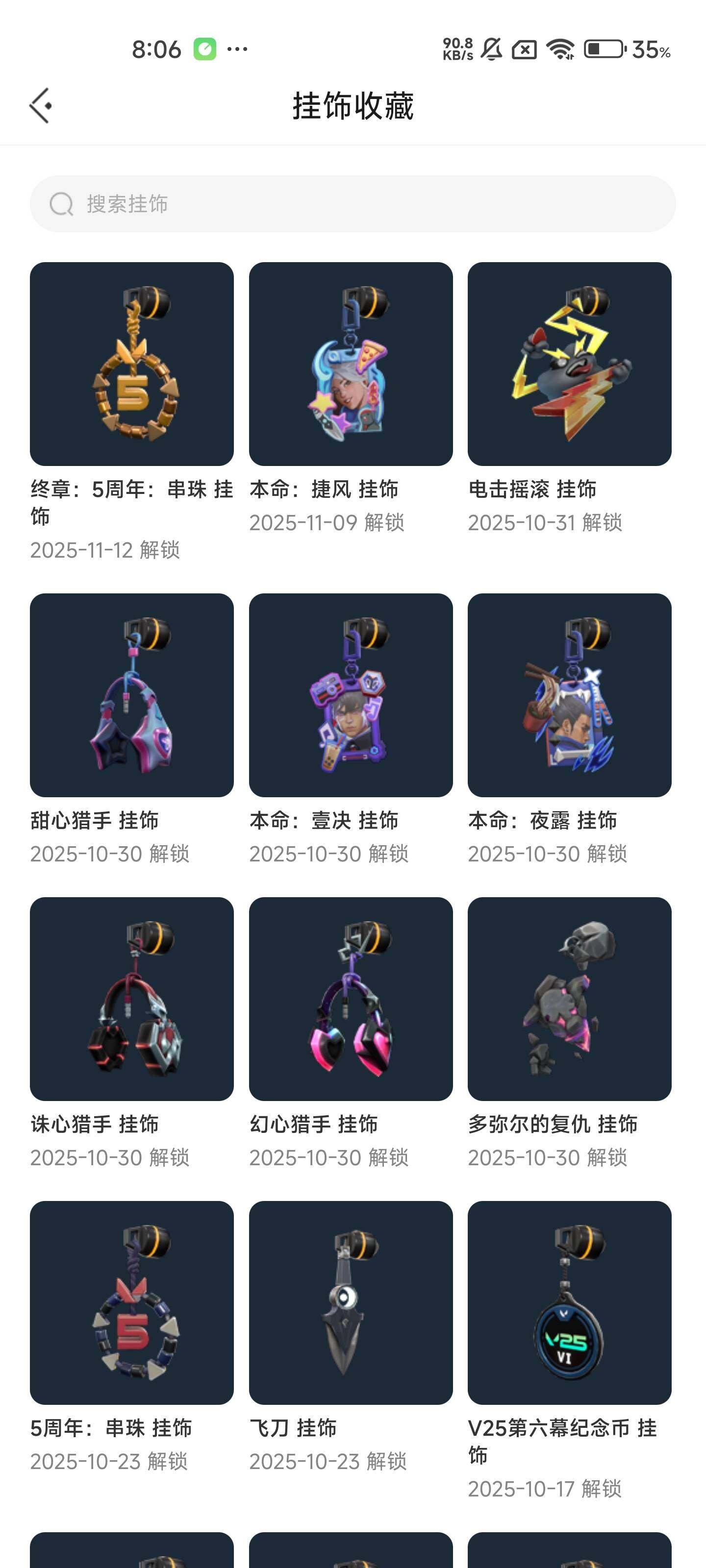706x1568 pixels.
Task: Open the 诛心猎手 挂饰 item
Action: click(x=131, y=999)
